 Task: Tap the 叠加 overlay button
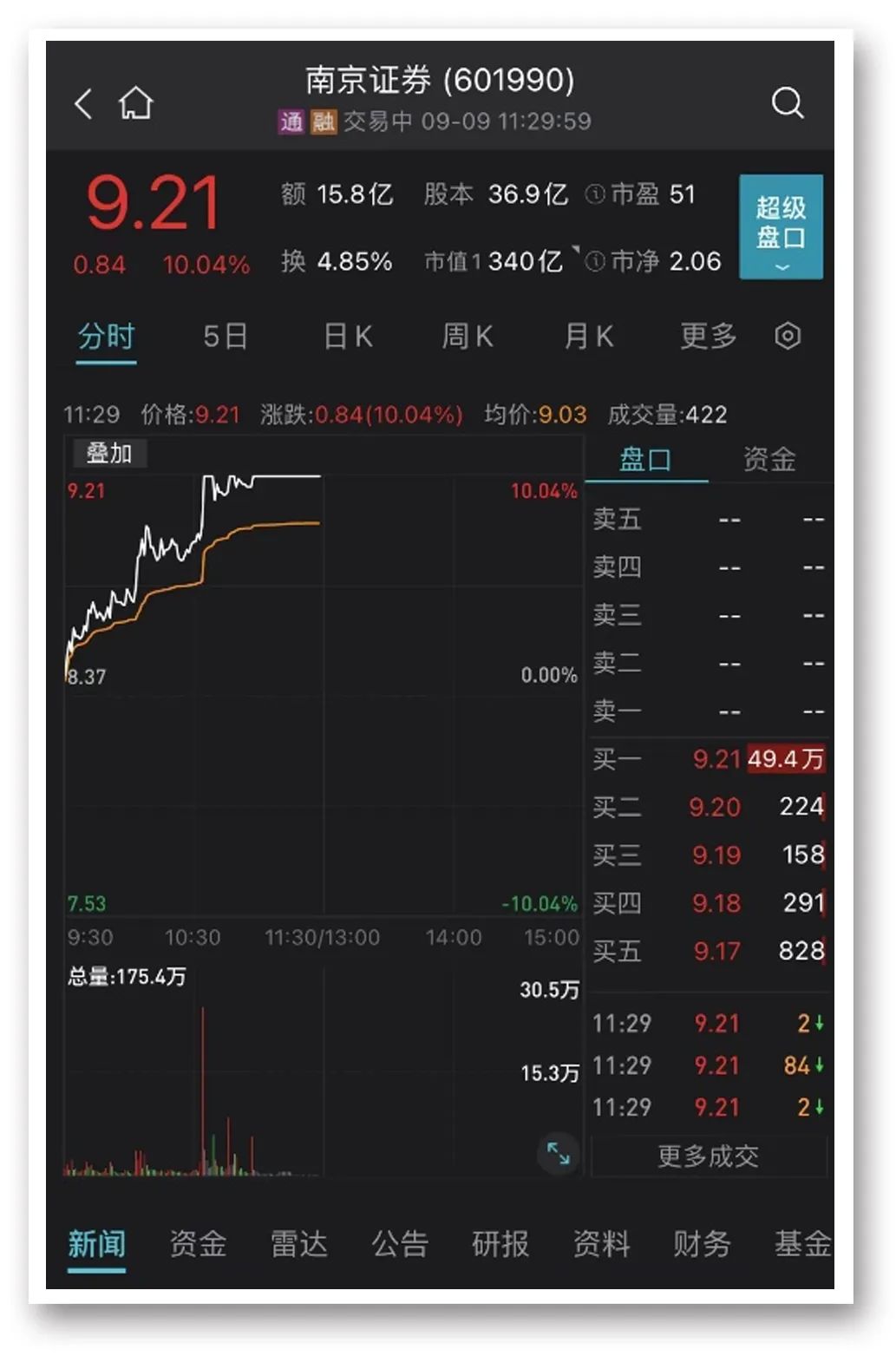109,453
